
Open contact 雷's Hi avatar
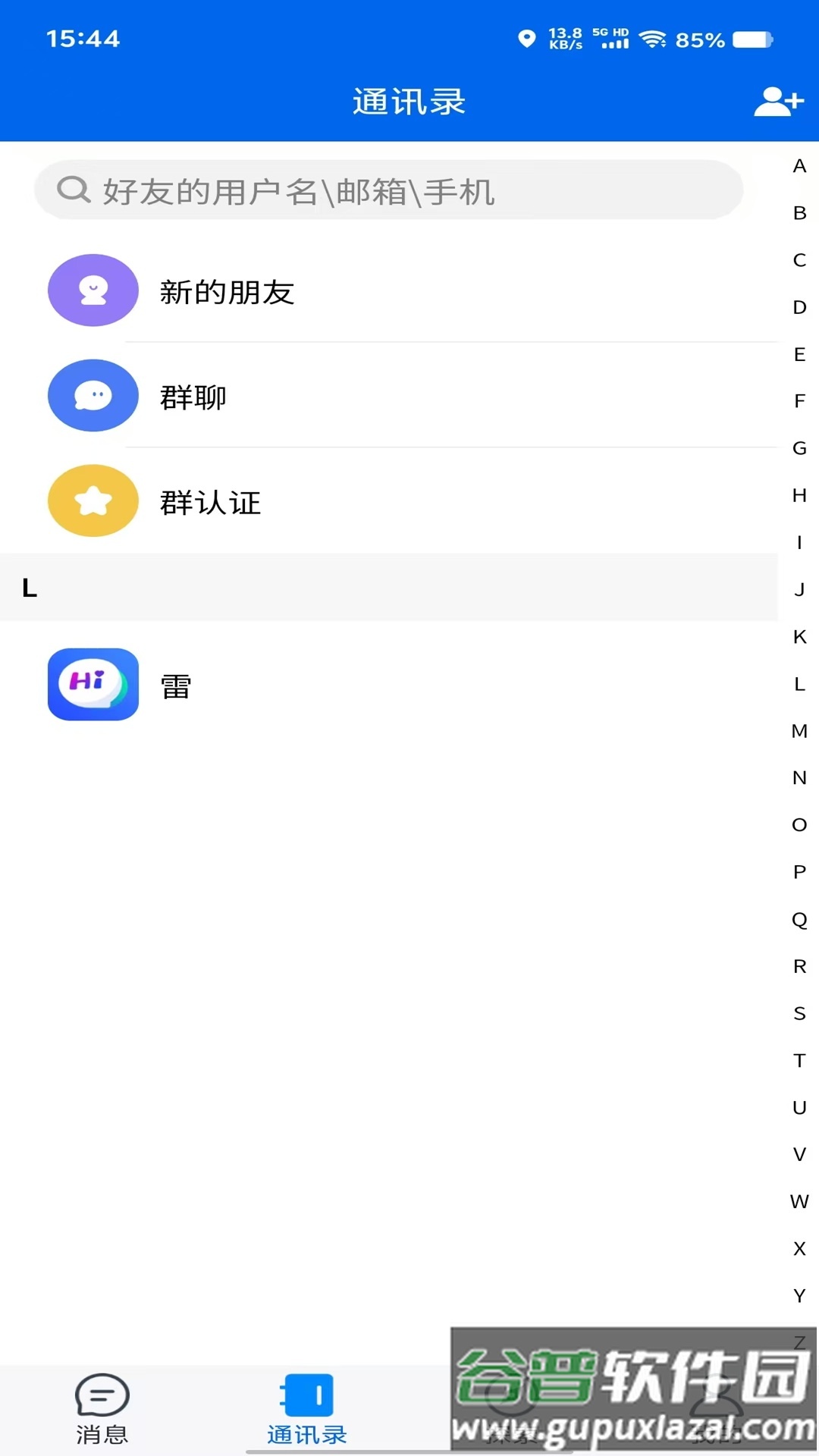coord(93,684)
